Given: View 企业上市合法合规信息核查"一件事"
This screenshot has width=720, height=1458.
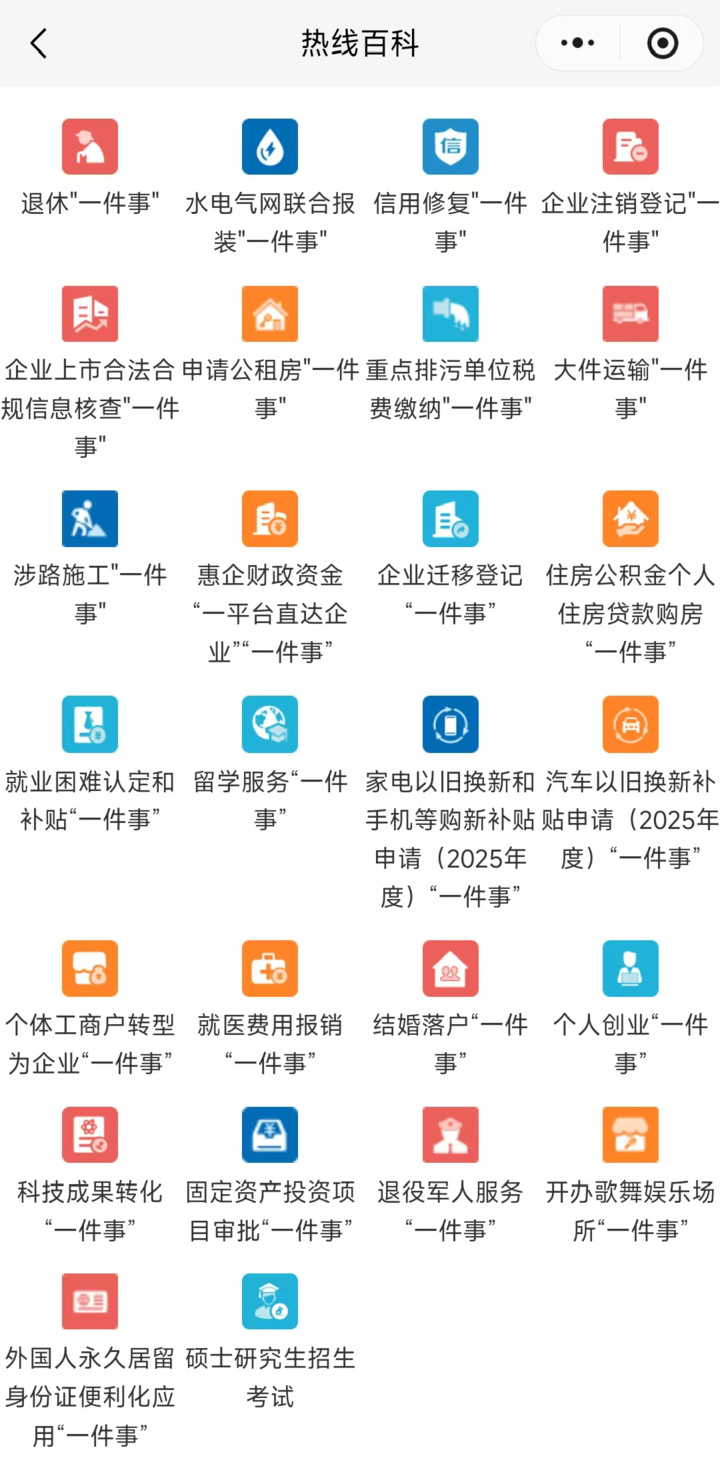Looking at the screenshot, I should click(x=90, y=315).
